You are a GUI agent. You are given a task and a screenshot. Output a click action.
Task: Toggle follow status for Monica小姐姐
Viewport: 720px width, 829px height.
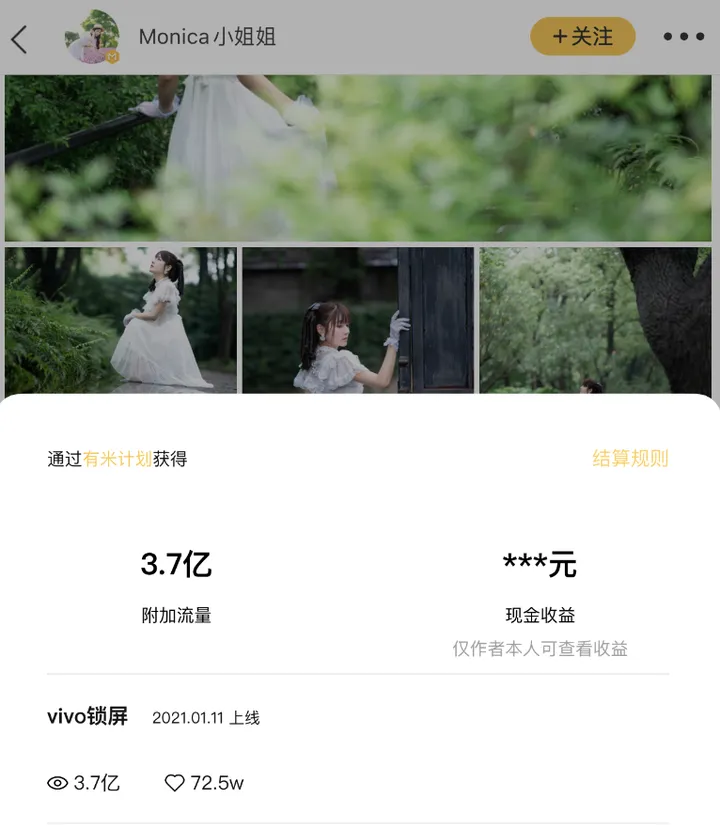tap(582, 38)
